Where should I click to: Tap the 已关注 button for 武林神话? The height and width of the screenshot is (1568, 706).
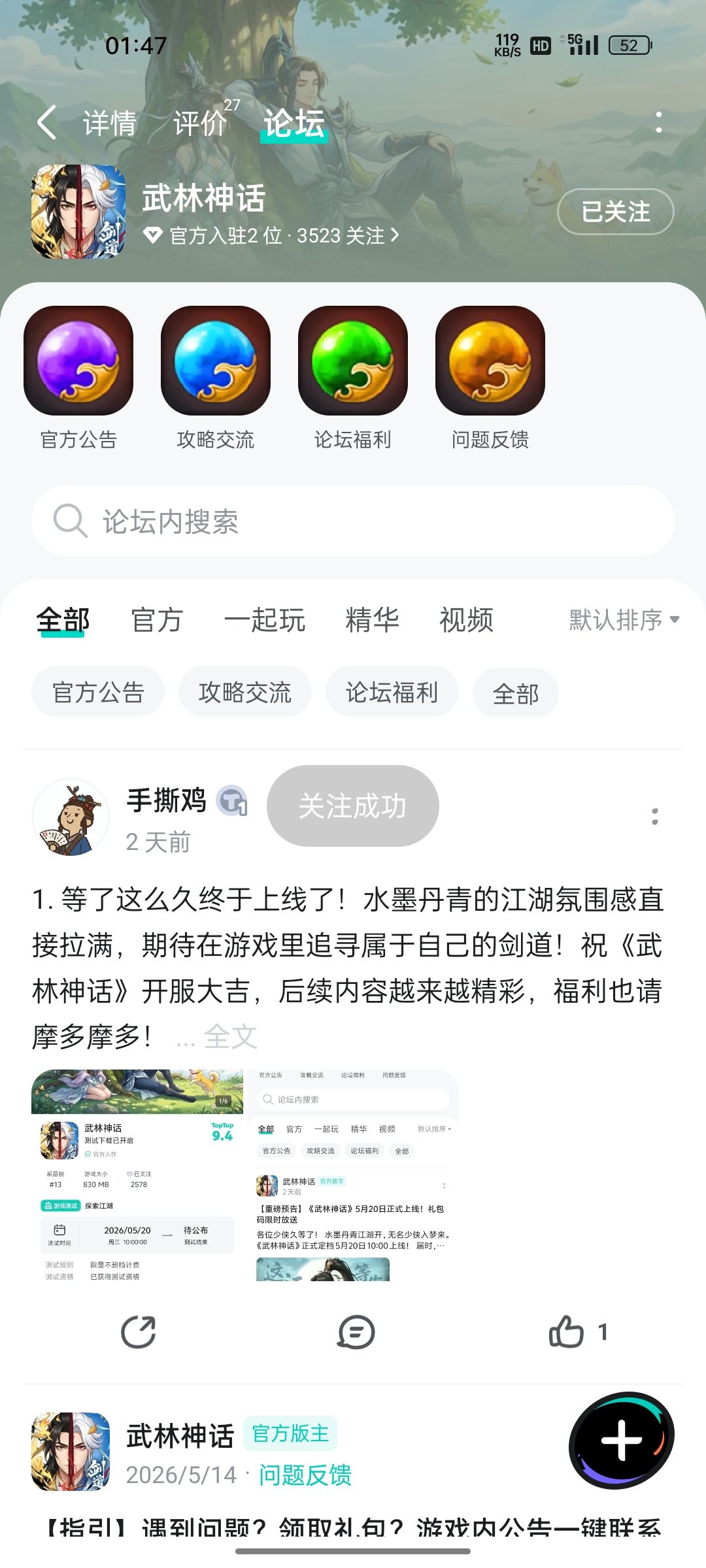coord(615,212)
